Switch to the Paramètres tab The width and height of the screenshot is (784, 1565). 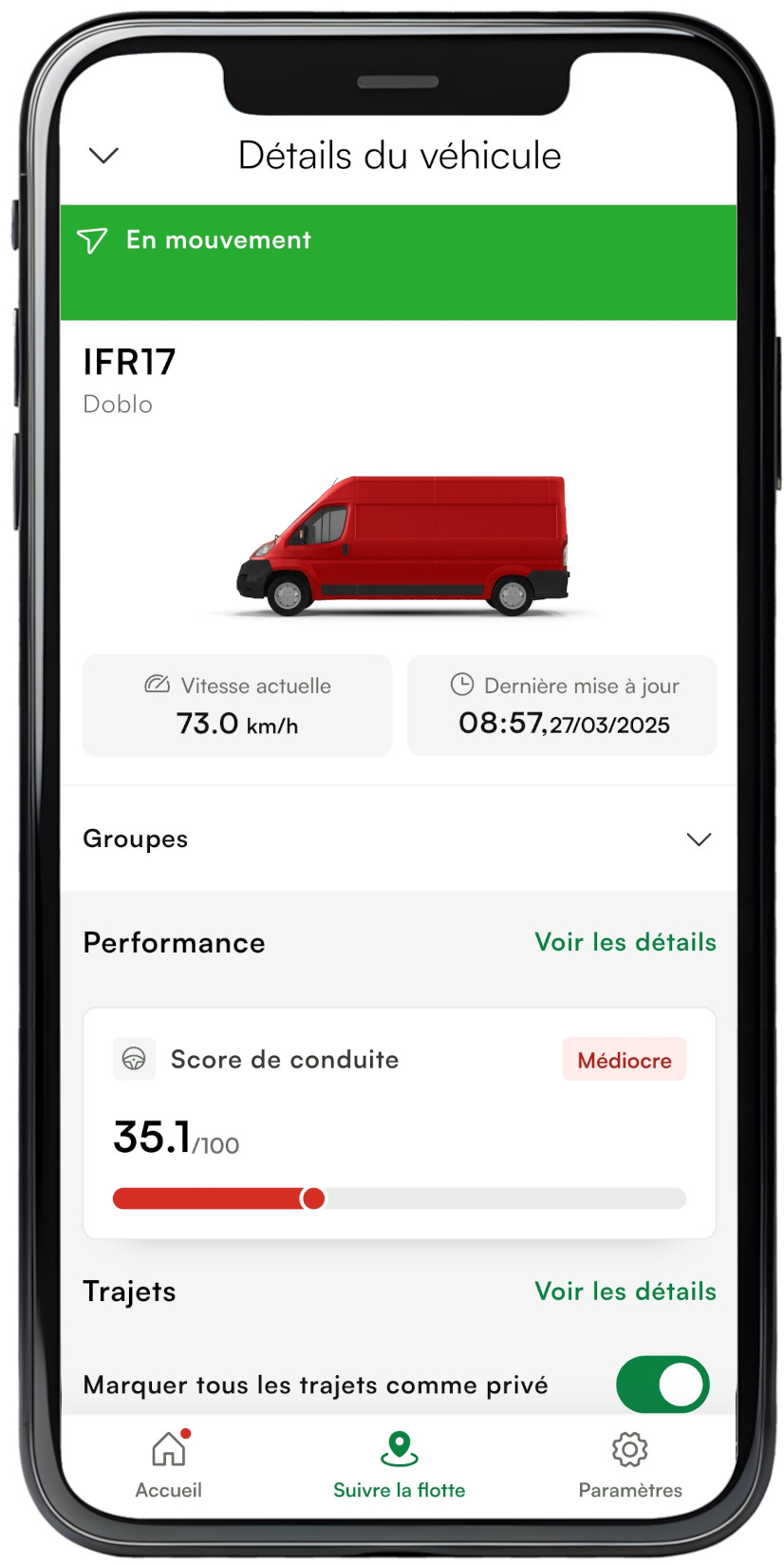pos(630,1464)
